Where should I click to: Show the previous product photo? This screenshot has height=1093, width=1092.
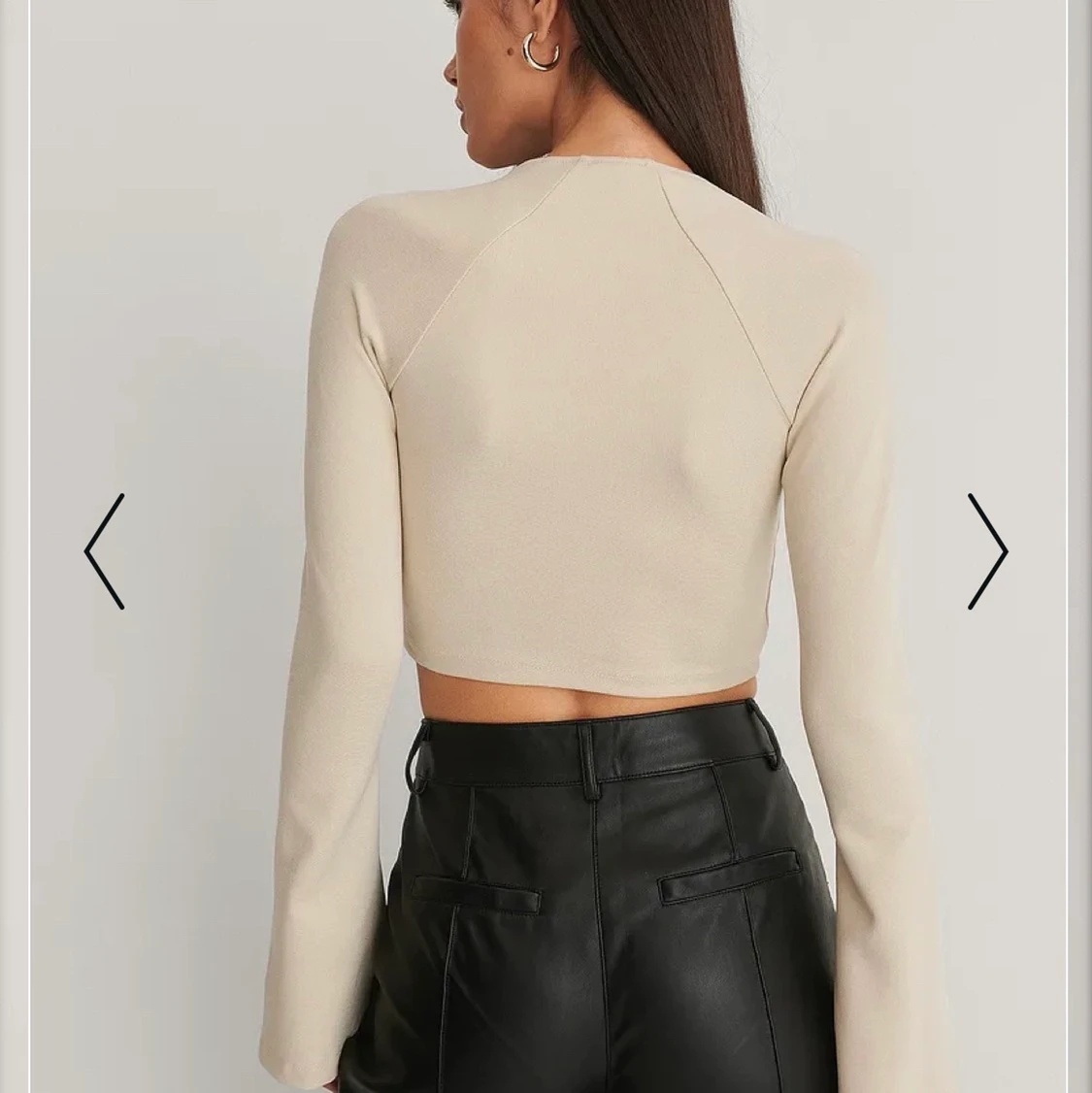point(105,551)
